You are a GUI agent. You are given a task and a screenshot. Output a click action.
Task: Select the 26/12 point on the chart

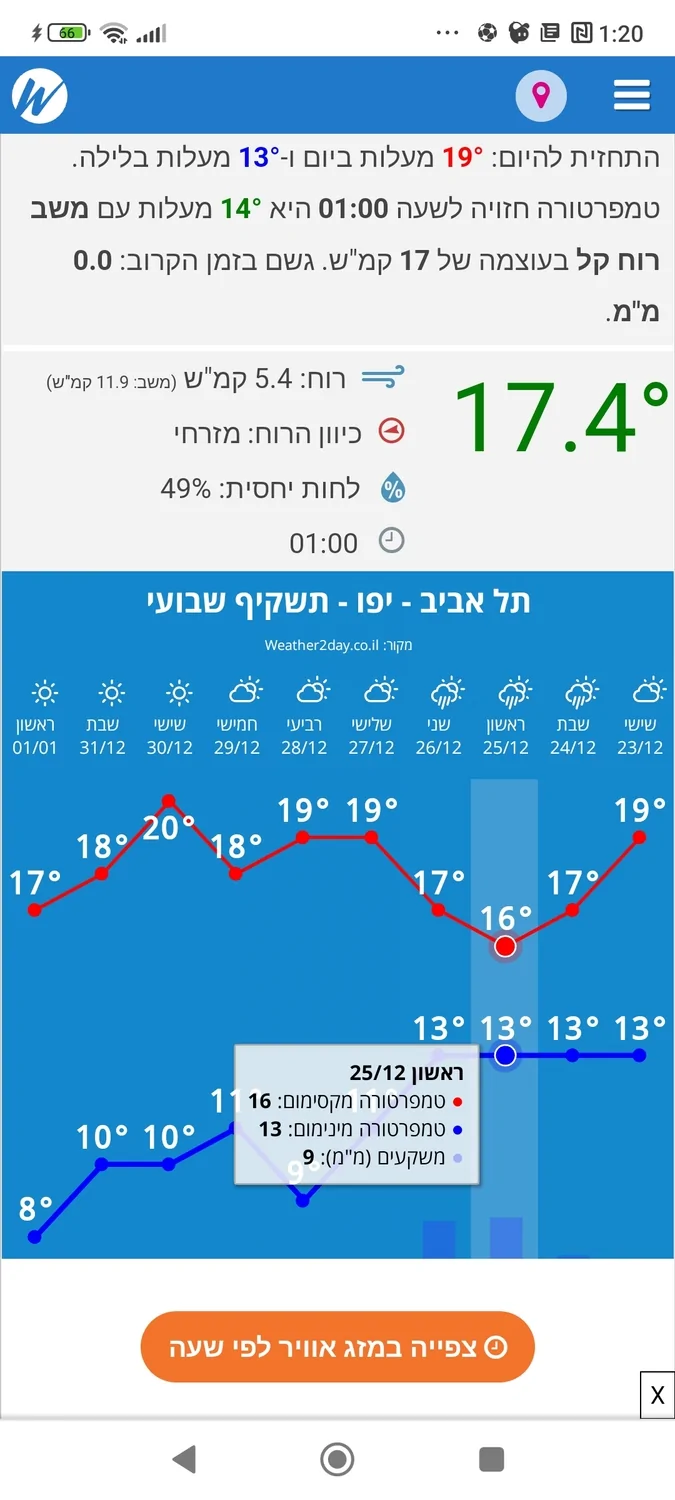coord(438,910)
